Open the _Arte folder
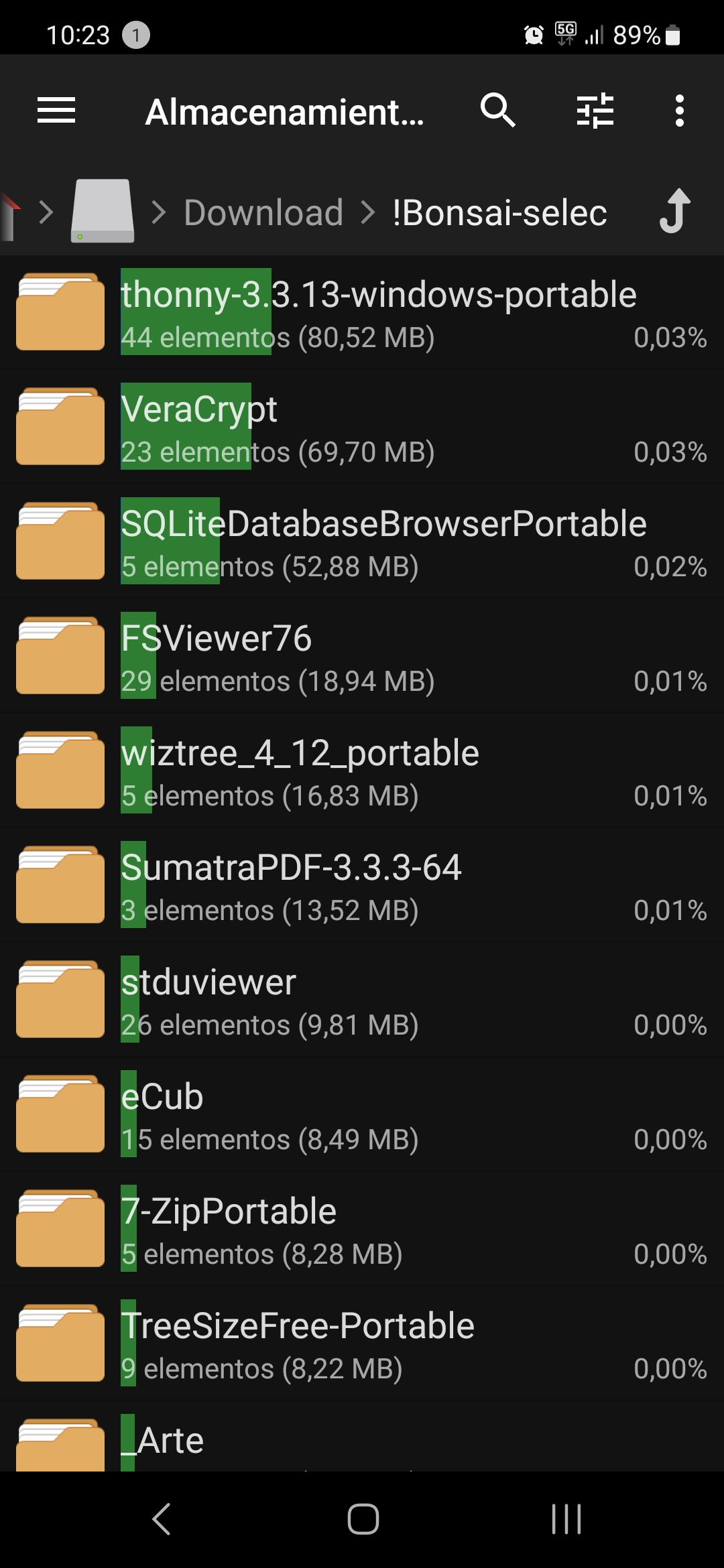 362,1441
